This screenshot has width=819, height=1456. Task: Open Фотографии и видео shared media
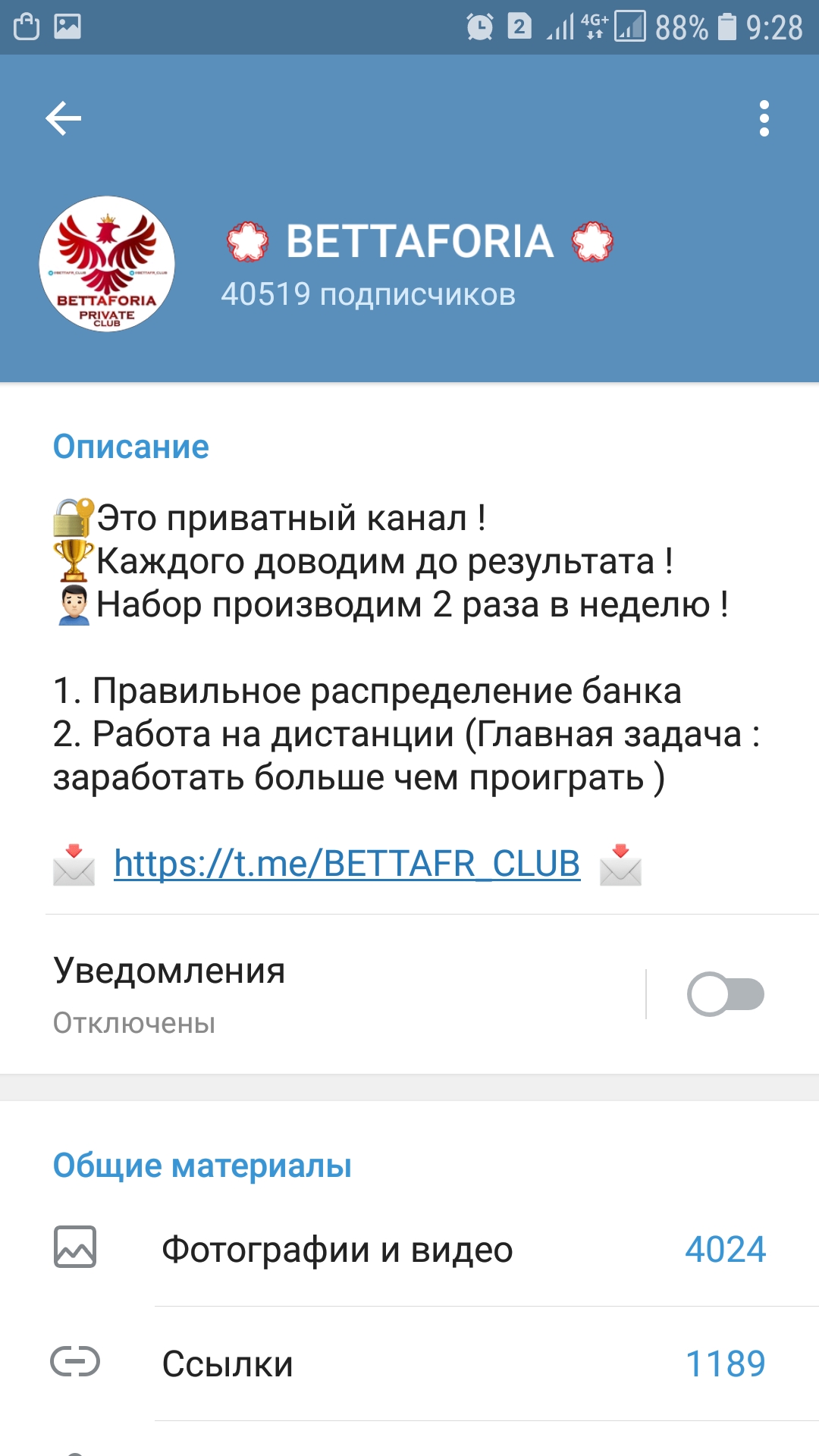coord(409,1249)
